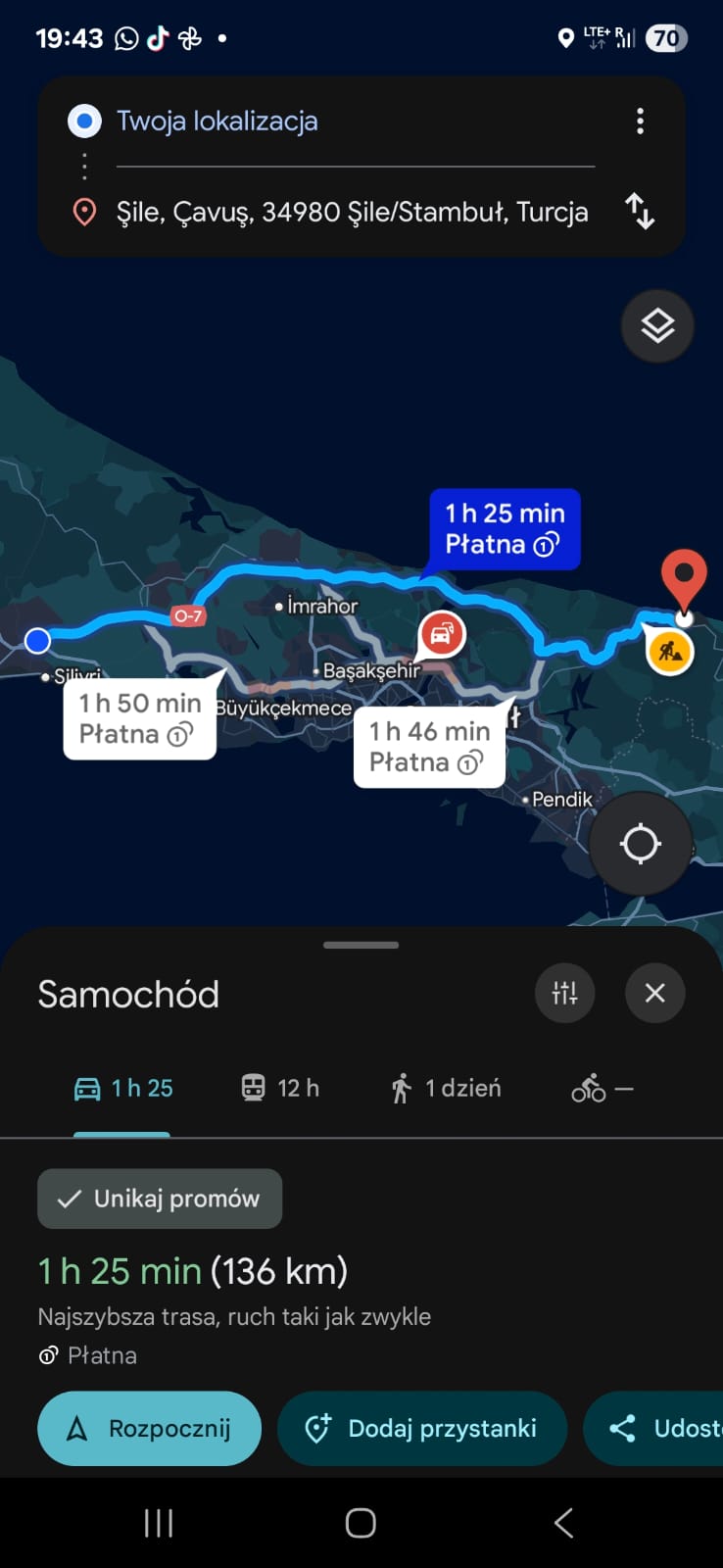The width and height of the screenshot is (723, 1568).
Task: Switch to walking 1 dzień tab
Action: [x=446, y=1088]
